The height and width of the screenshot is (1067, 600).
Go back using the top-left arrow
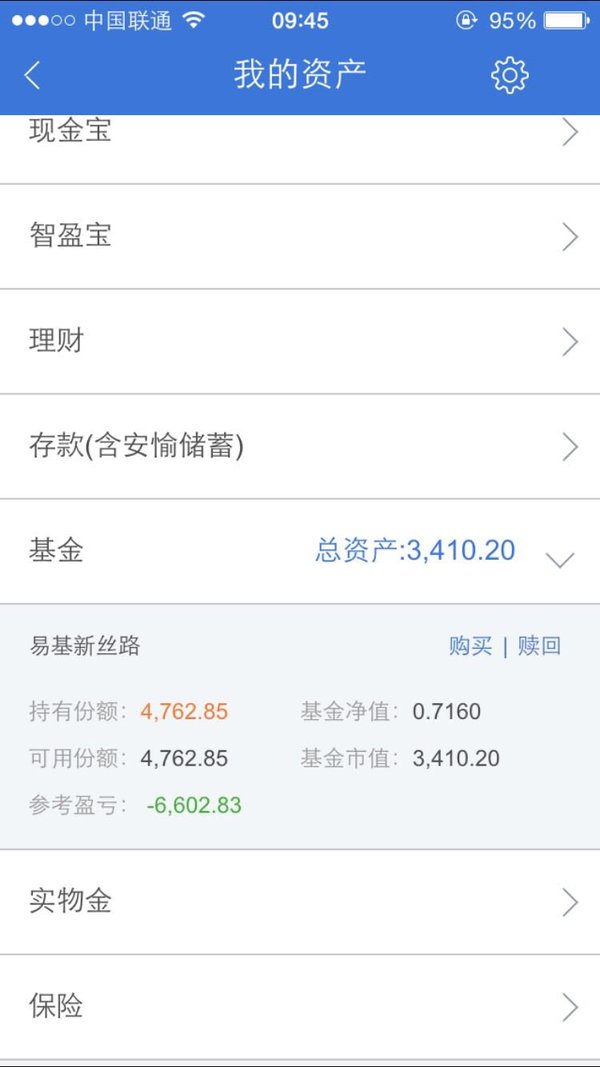point(33,75)
